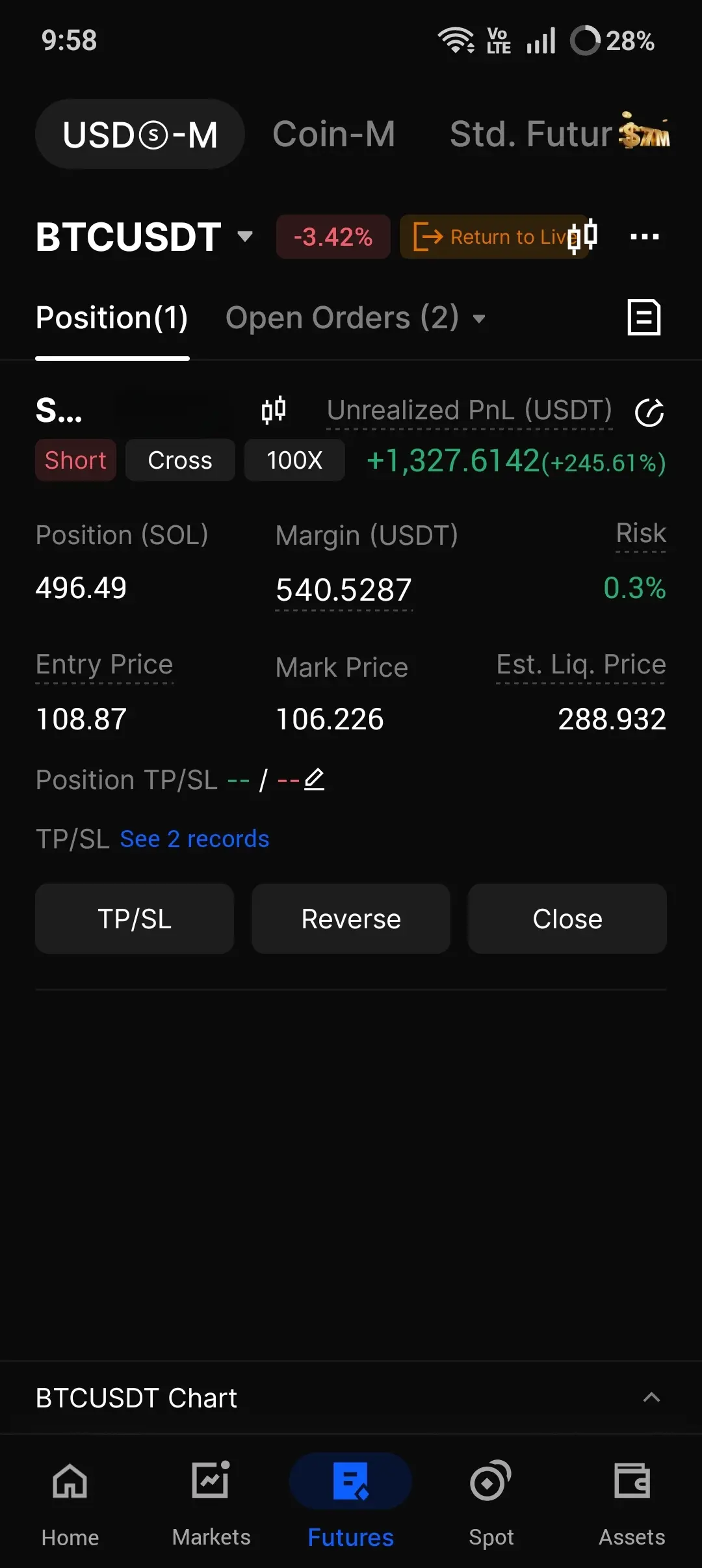
Task: Switch to the Coin-M tab
Action: tap(333, 135)
